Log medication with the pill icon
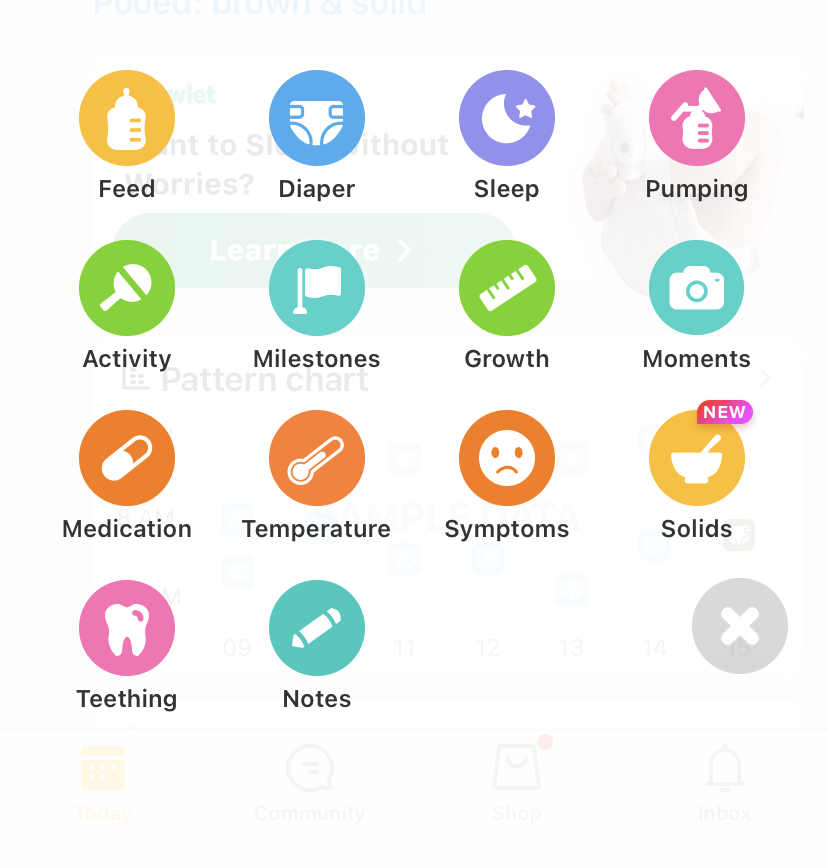Image resolution: width=828 pixels, height=868 pixels. 126,458
